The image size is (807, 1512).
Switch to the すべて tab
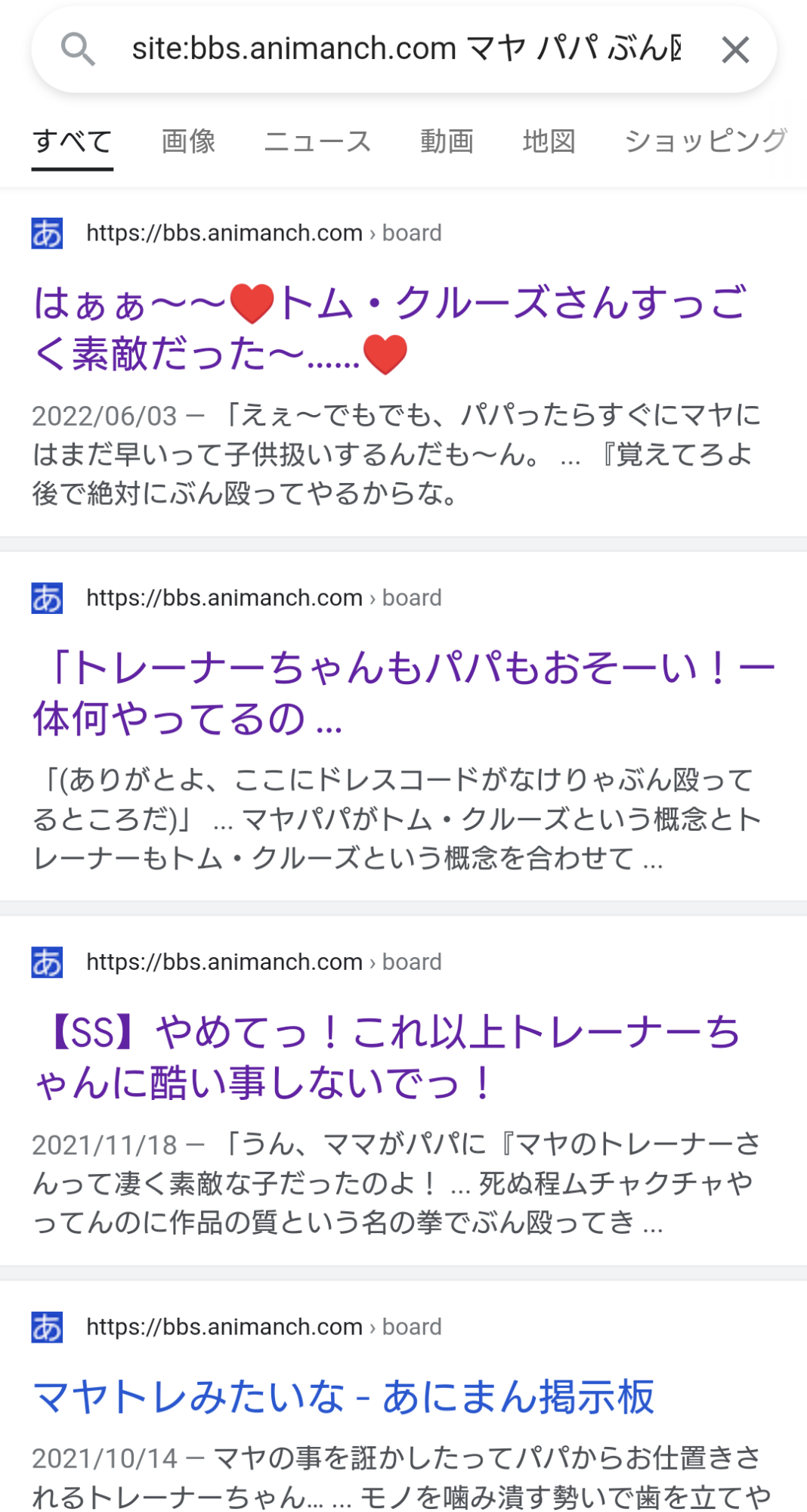(73, 141)
